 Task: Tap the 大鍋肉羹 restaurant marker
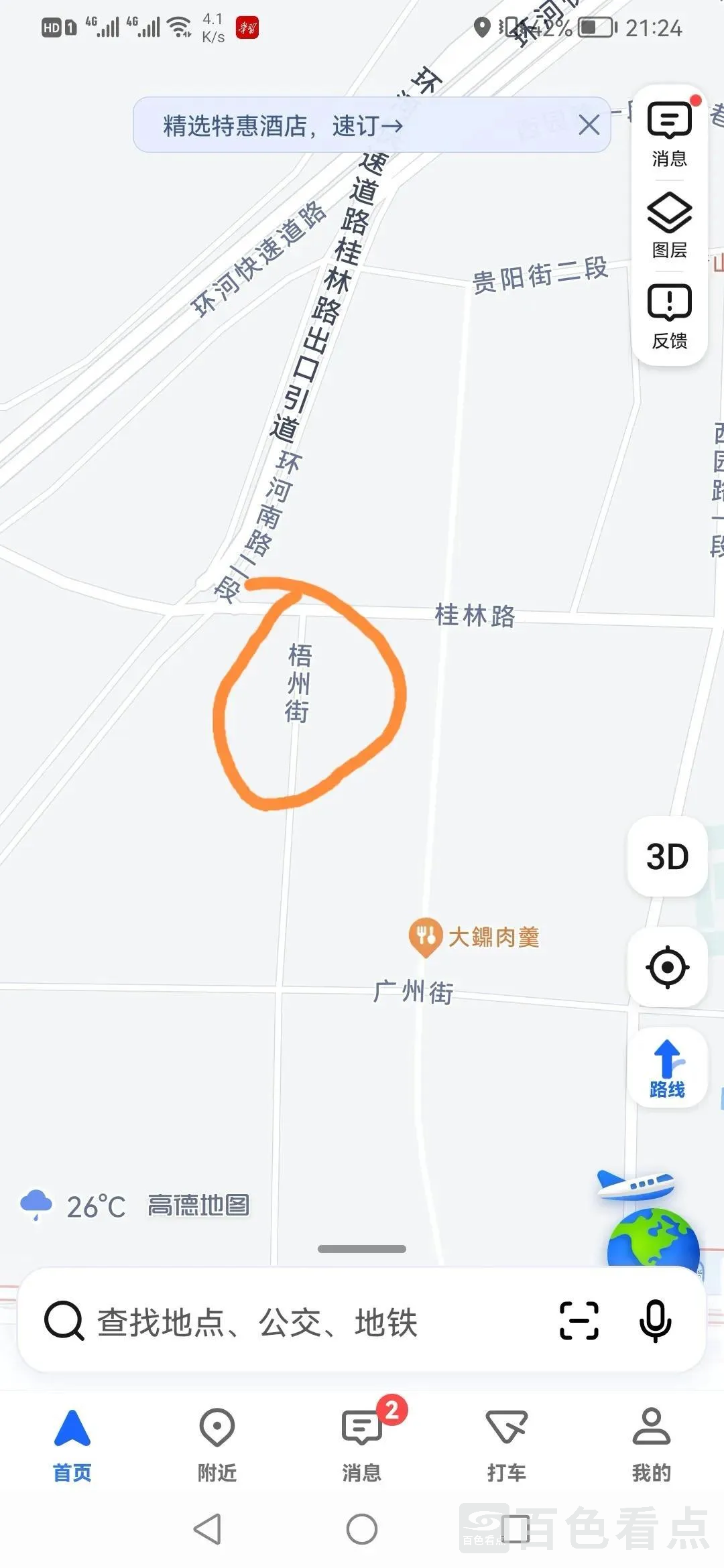pyautogui.click(x=425, y=935)
